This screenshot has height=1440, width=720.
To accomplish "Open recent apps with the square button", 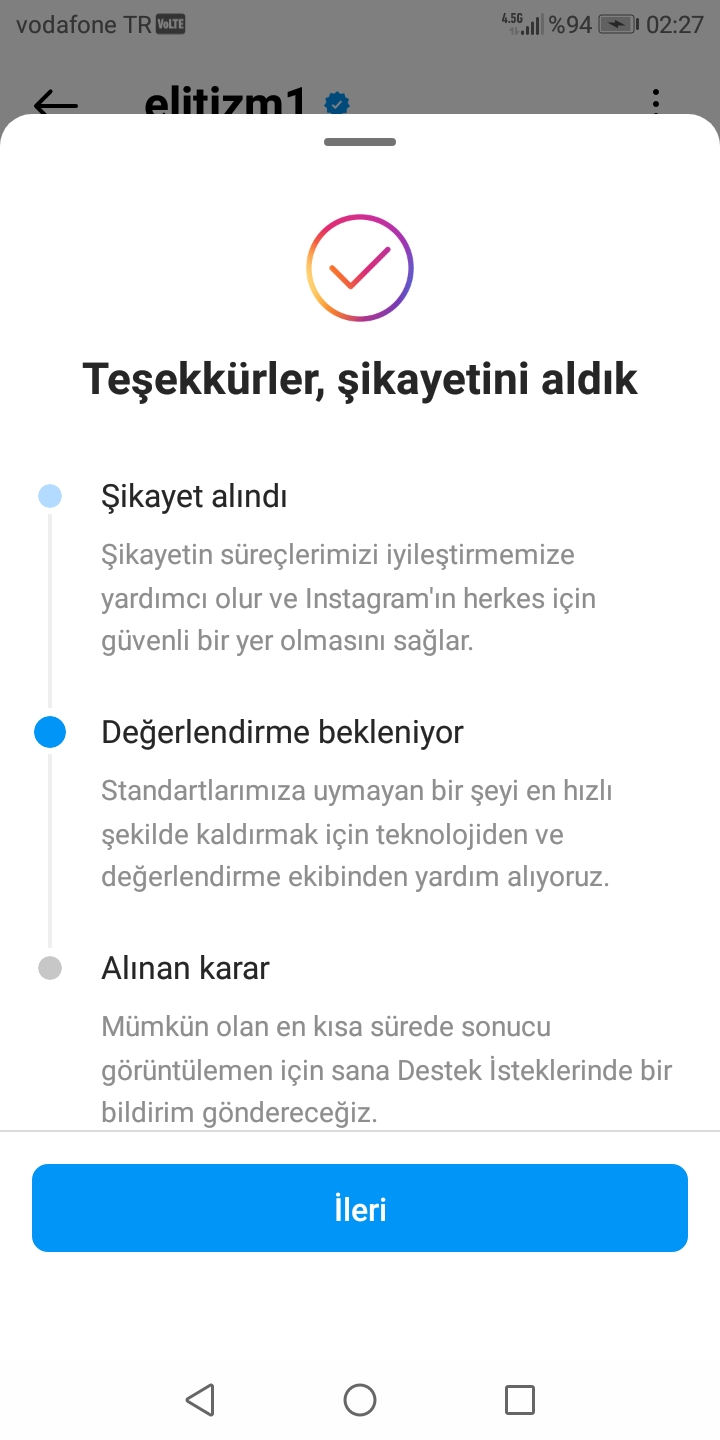I will (520, 1399).
